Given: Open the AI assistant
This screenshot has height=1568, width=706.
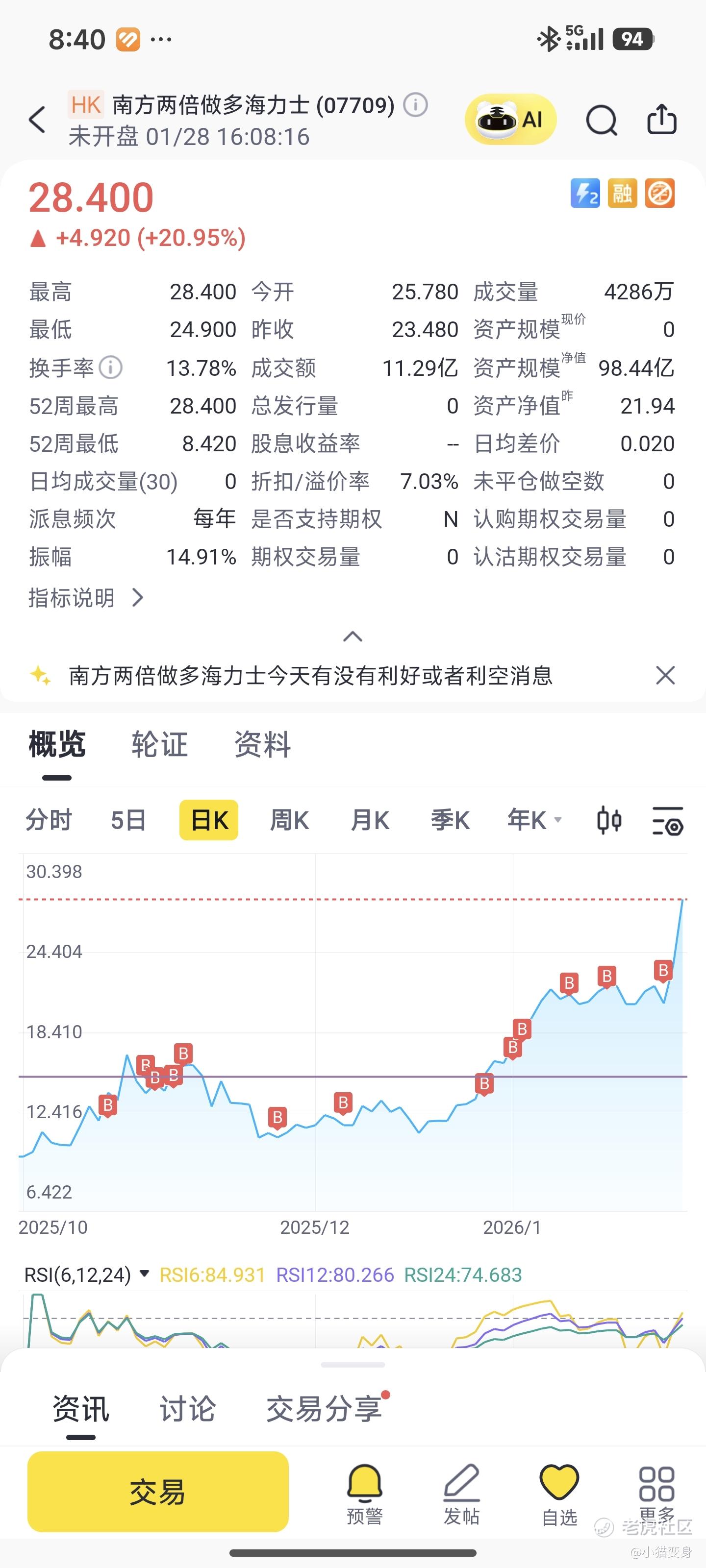Looking at the screenshot, I should [x=510, y=119].
